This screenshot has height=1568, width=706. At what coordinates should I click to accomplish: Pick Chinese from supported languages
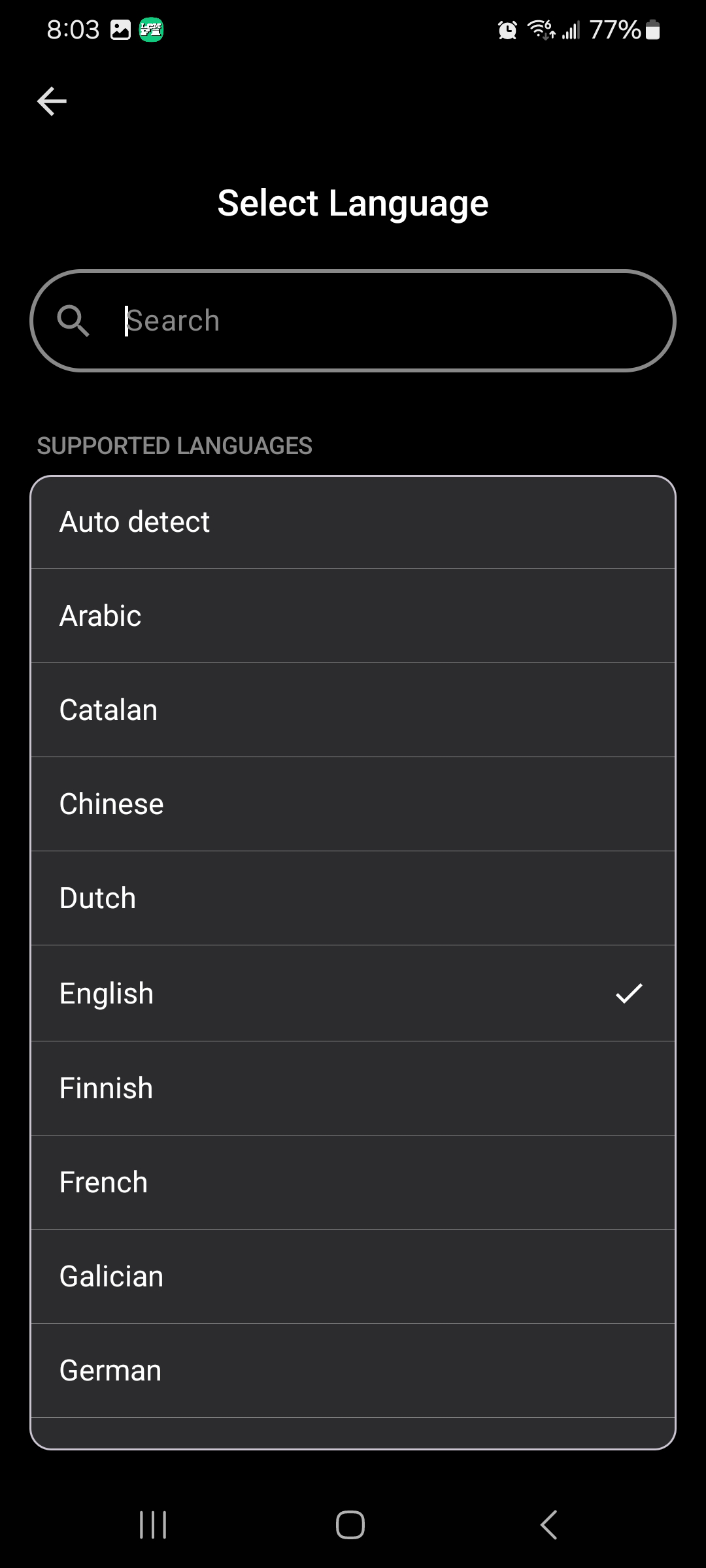point(353,804)
